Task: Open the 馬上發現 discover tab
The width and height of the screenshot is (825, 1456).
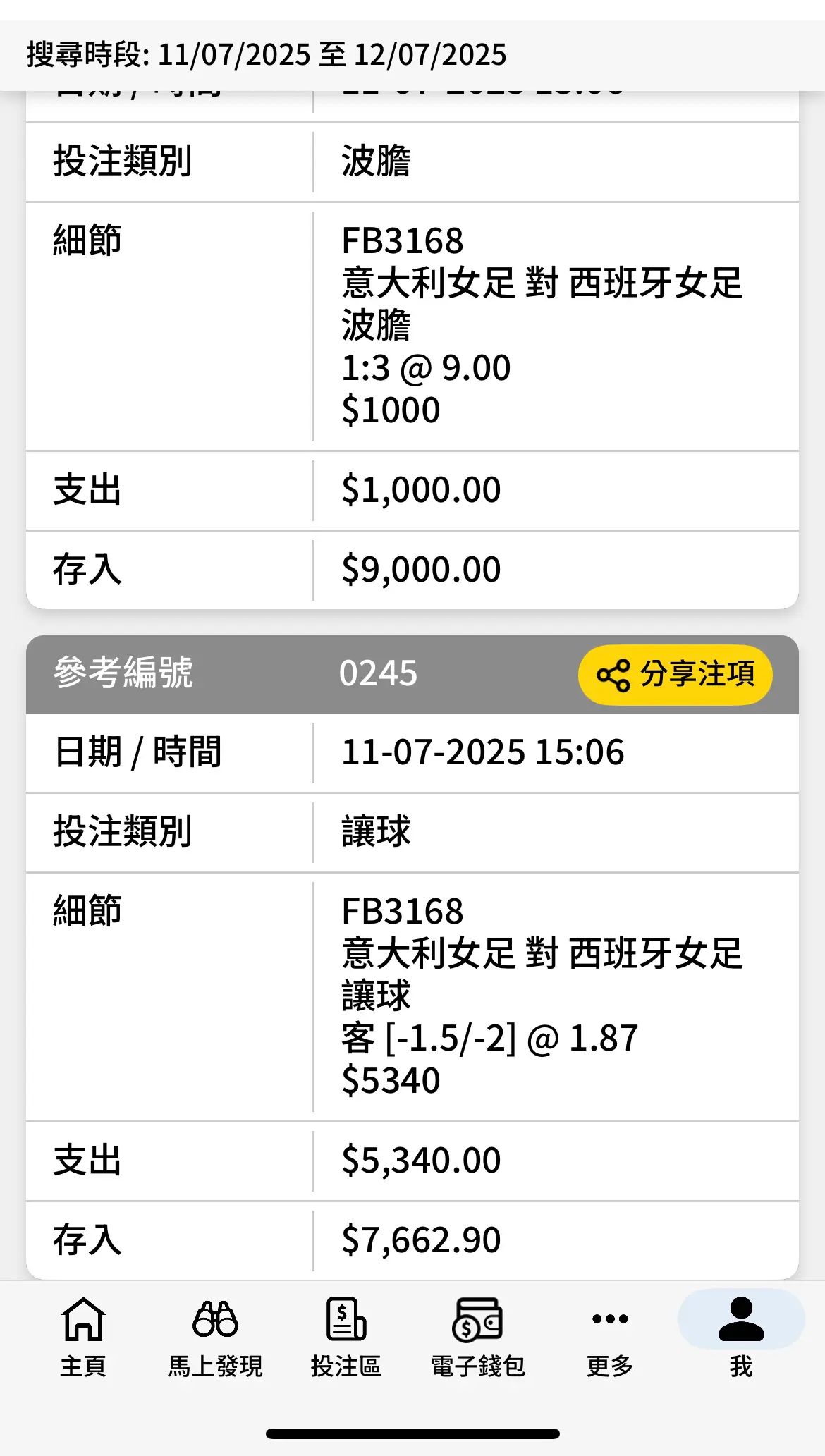Action: (215, 1337)
